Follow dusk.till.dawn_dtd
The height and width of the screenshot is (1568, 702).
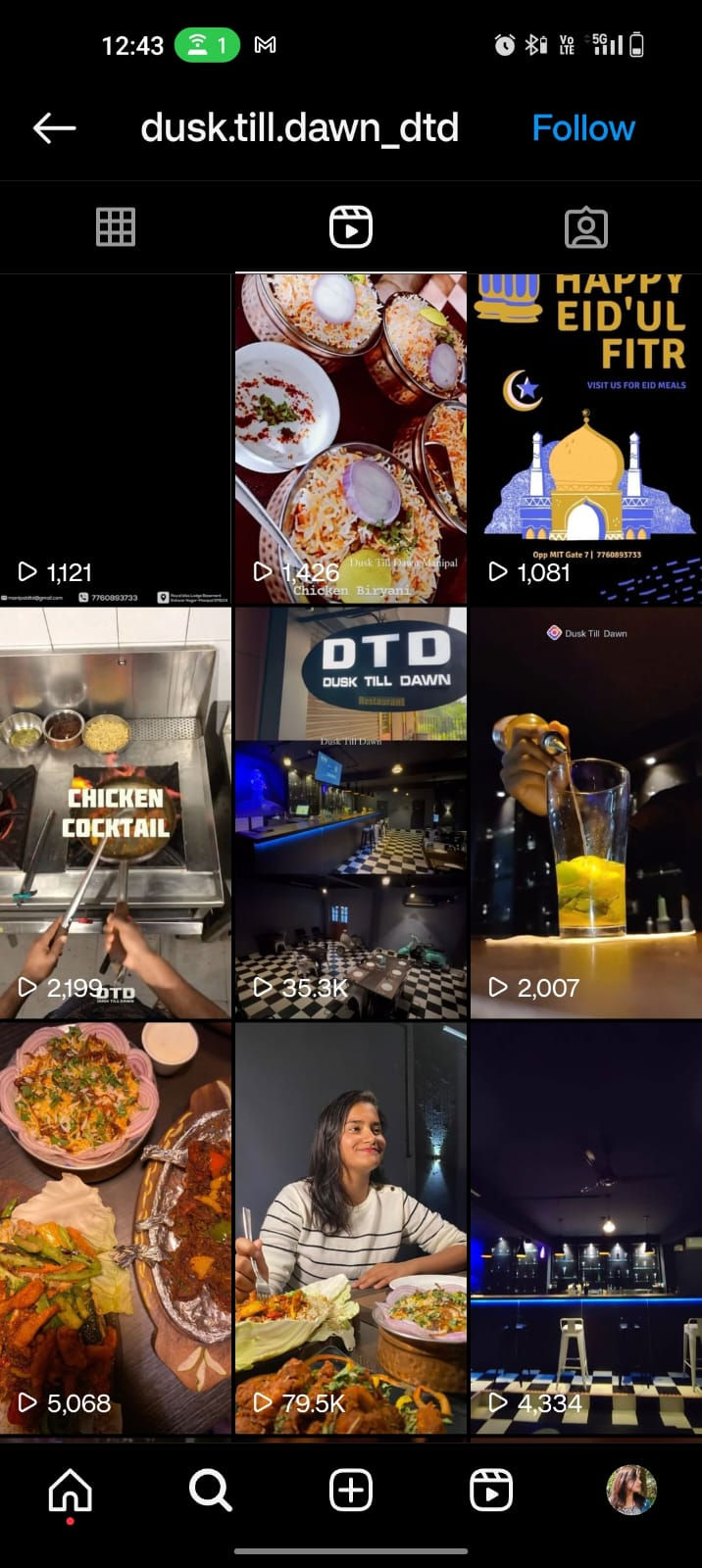pyautogui.click(x=582, y=128)
